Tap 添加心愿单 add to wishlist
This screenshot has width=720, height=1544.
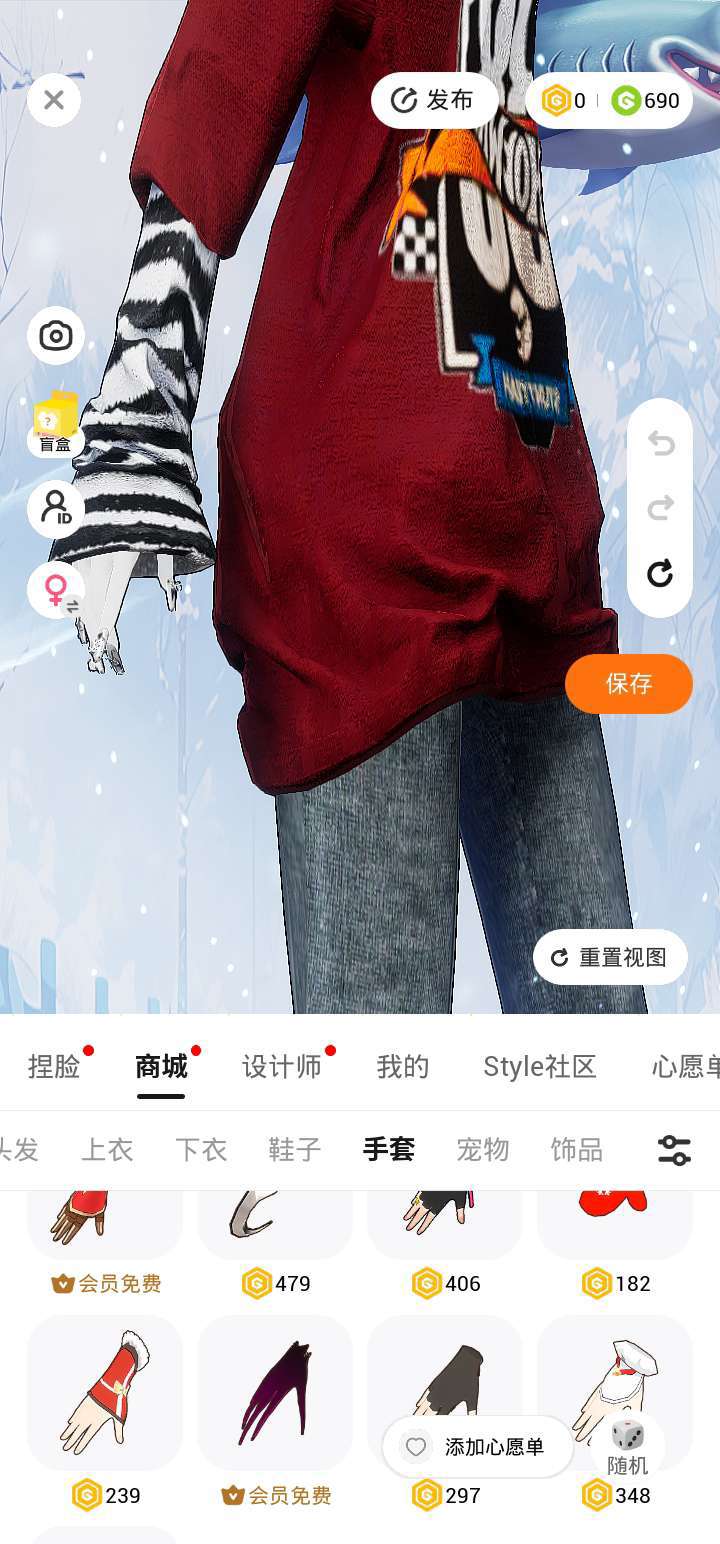[x=478, y=1447]
